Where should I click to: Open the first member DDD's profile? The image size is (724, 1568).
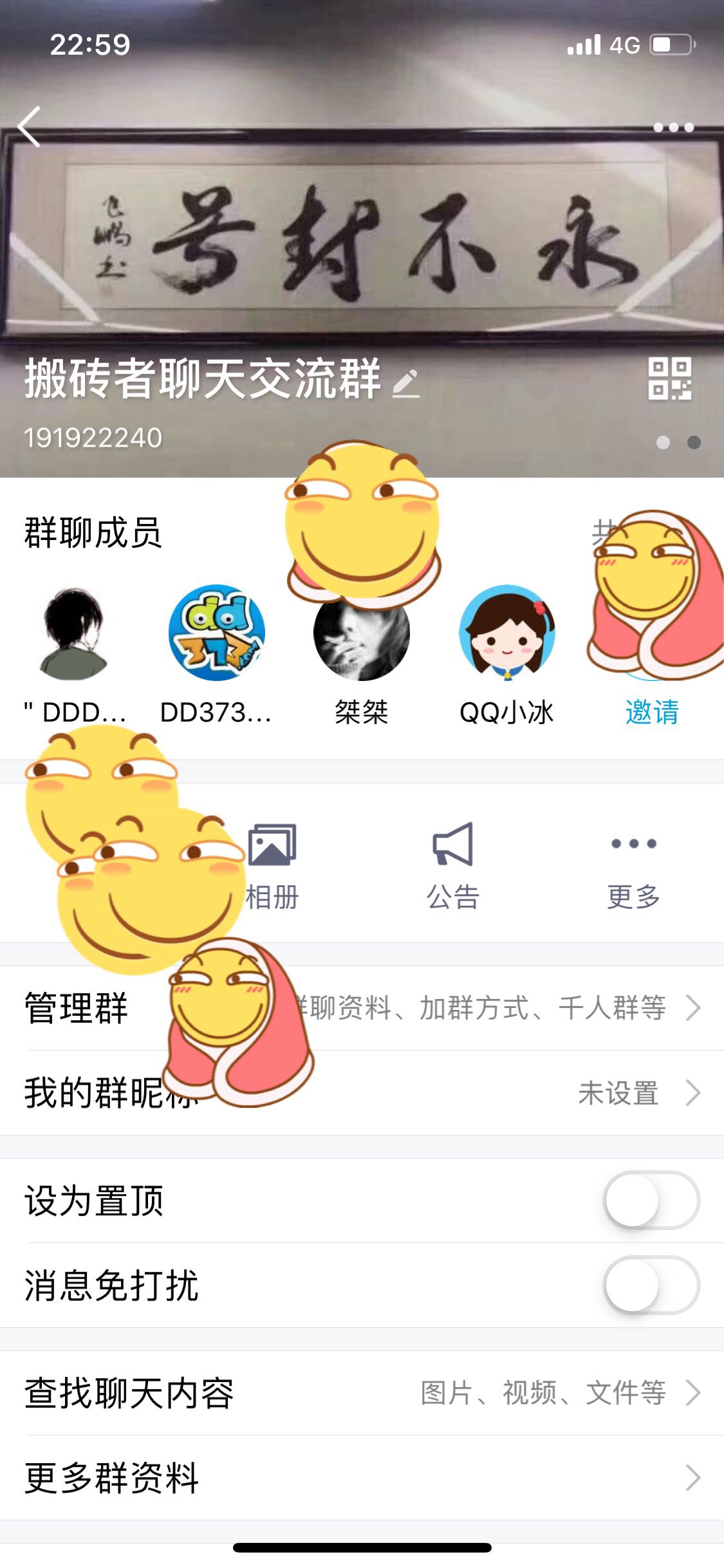coord(72,633)
